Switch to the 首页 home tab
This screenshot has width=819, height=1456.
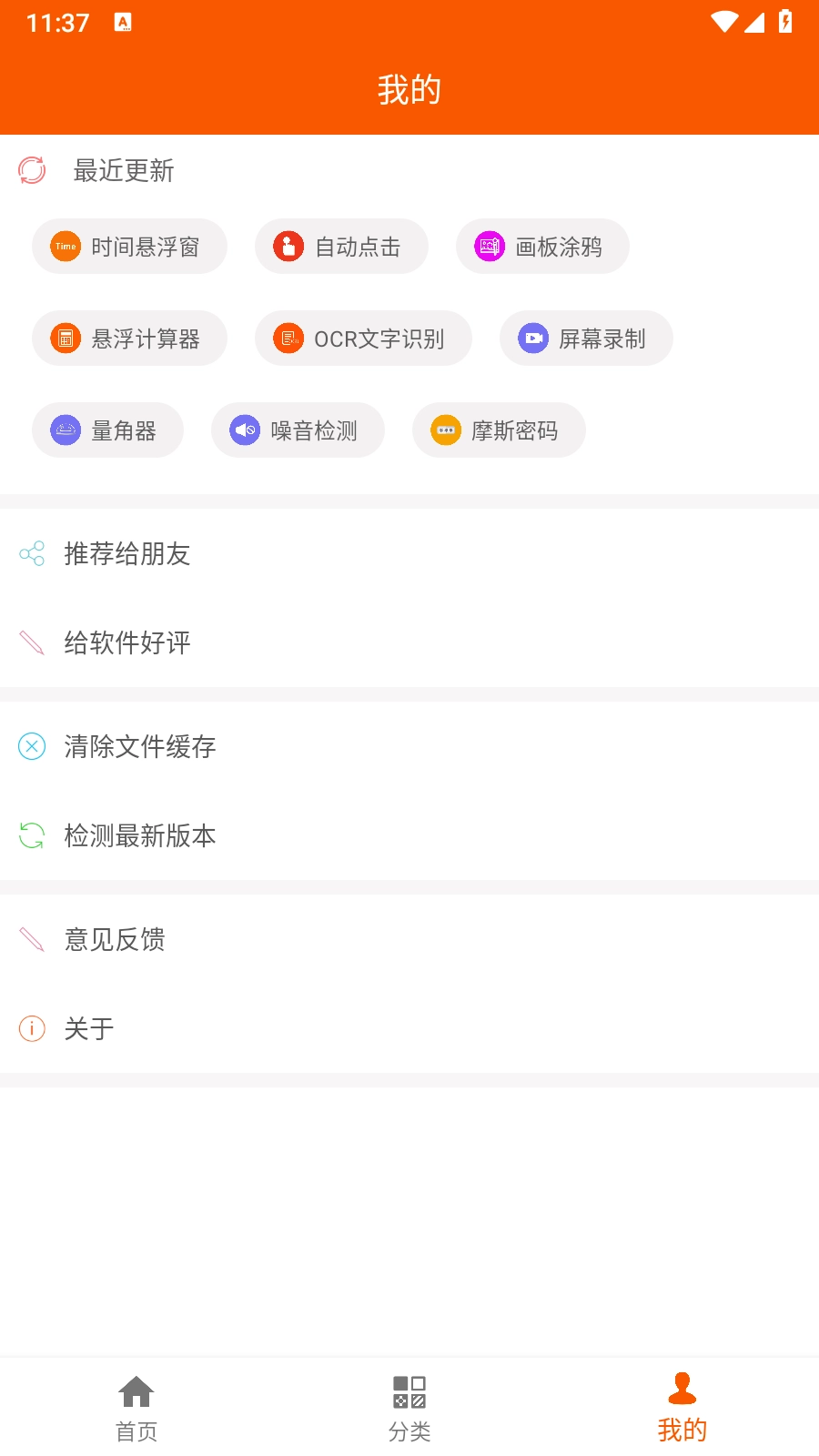pos(136,1406)
